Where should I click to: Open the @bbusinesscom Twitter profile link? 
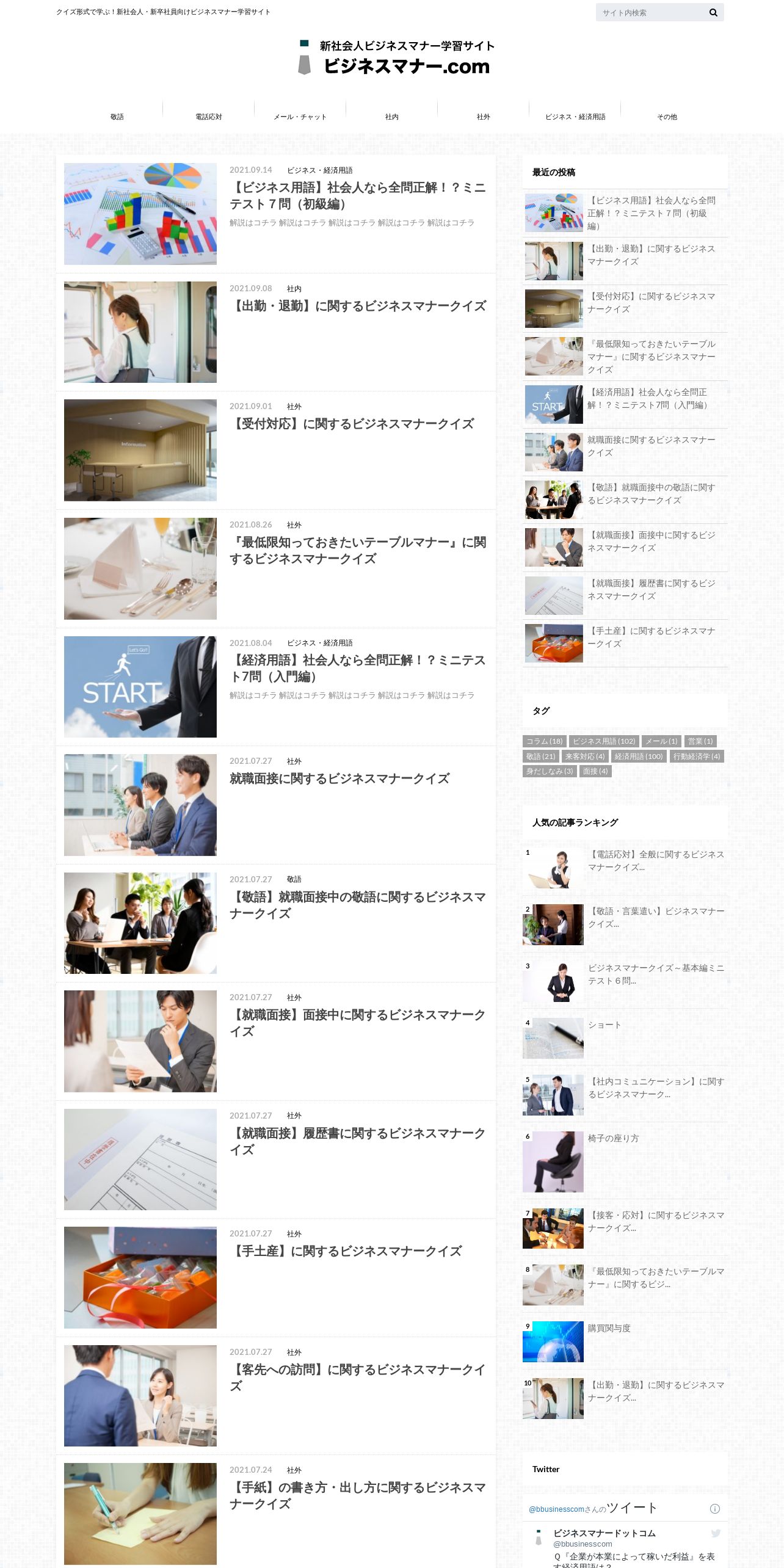pos(556,1509)
